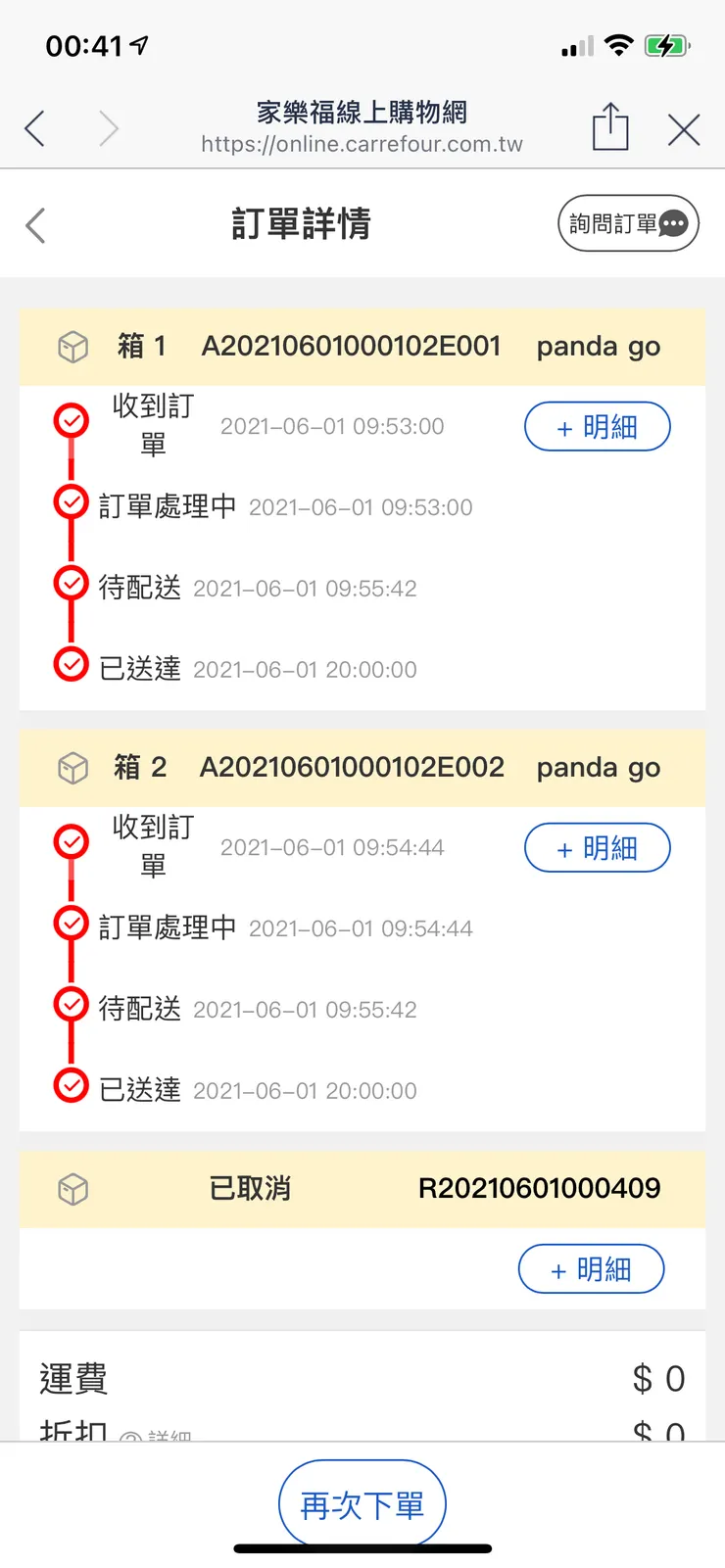Tap the chat bubble icon on 詢問訂單
This screenshot has height=1568, width=725.
coord(674,224)
